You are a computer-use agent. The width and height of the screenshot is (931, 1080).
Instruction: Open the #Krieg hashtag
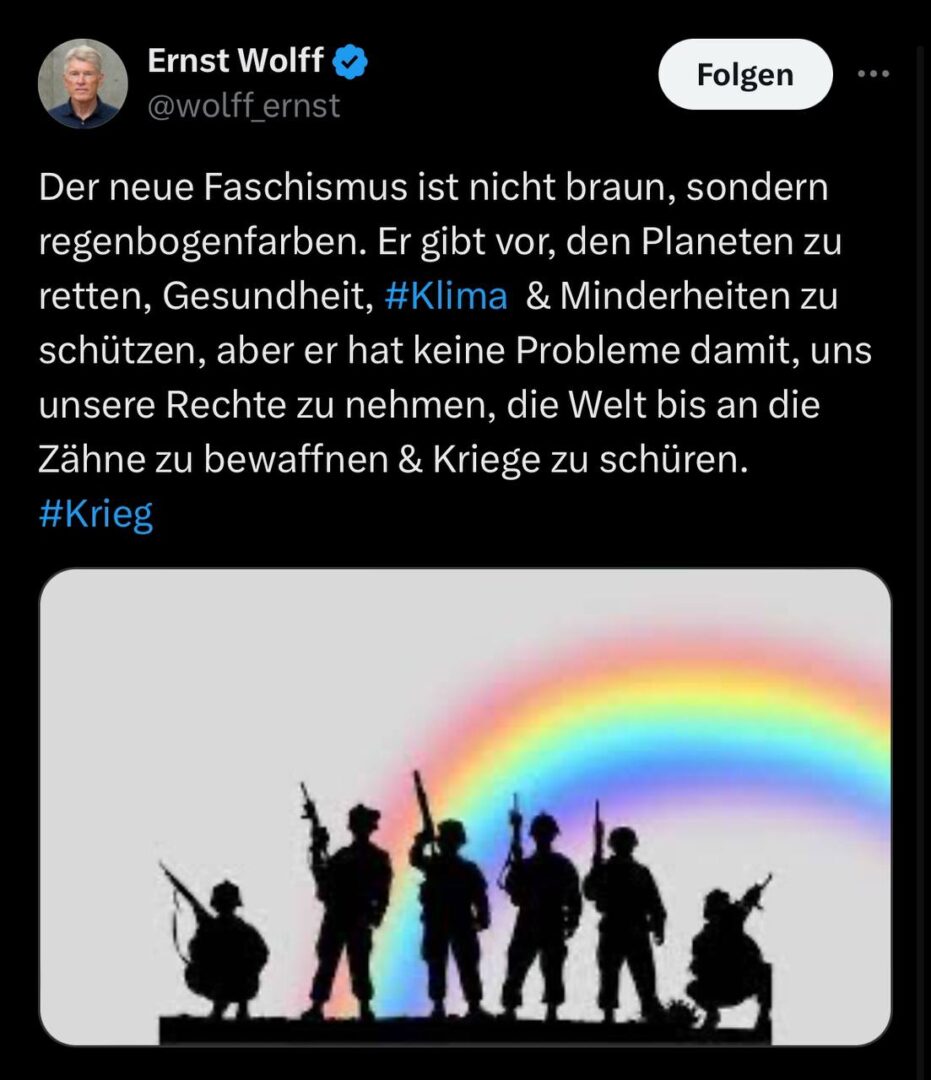click(96, 514)
